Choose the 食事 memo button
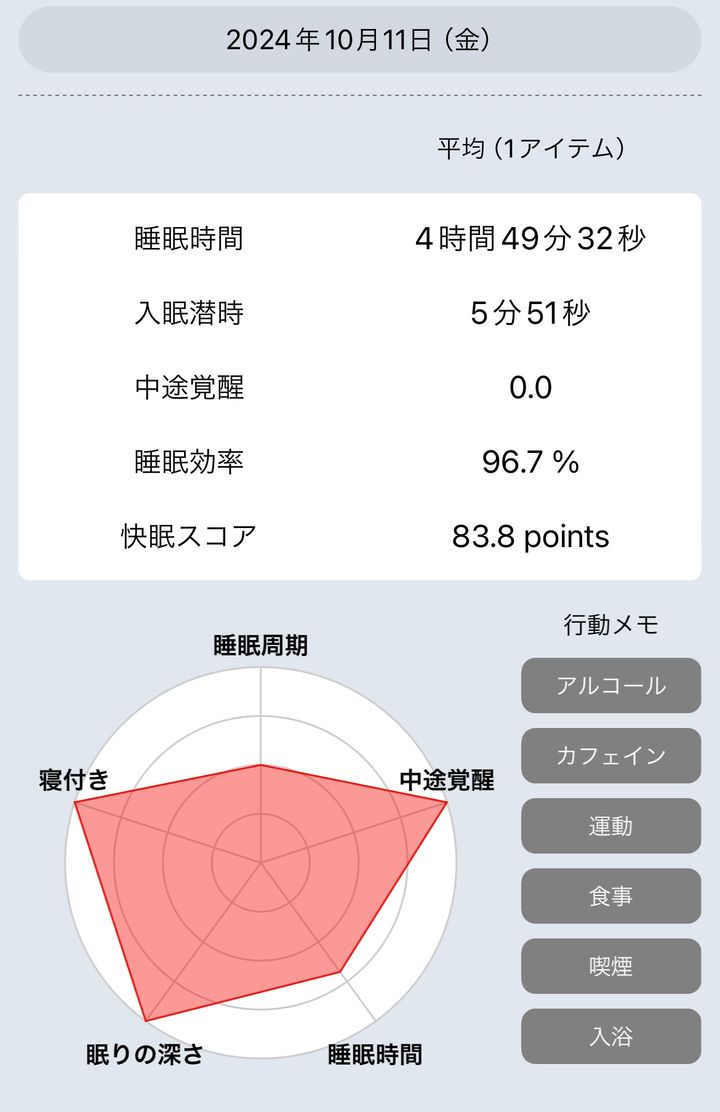 [x=610, y=896]
